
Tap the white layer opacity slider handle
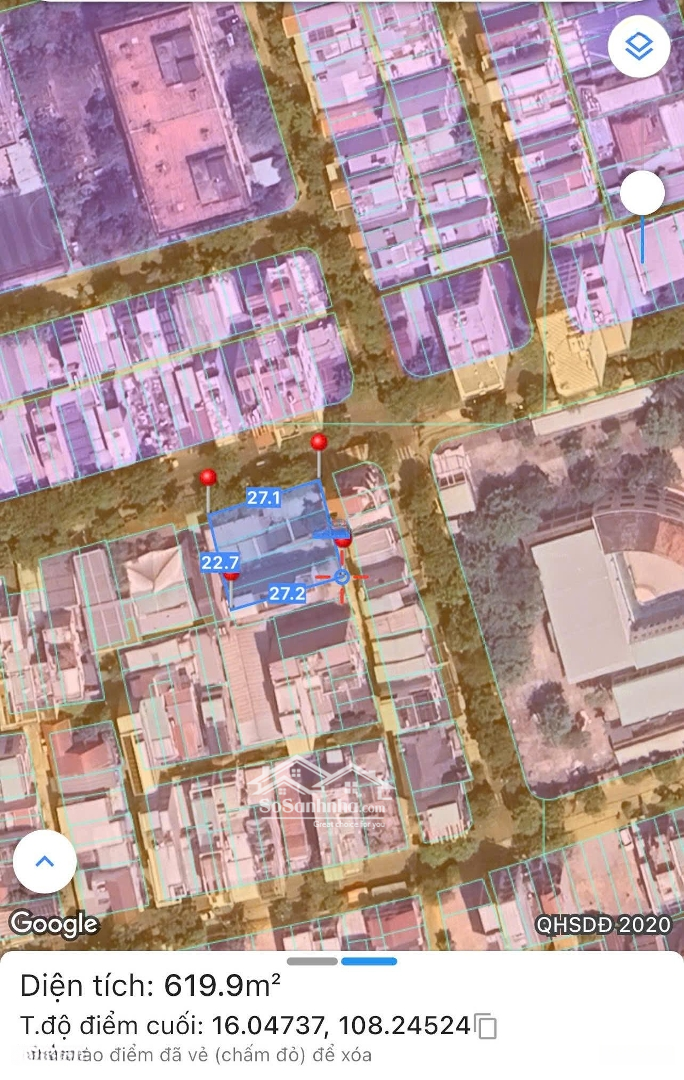(x=642, y=193)
